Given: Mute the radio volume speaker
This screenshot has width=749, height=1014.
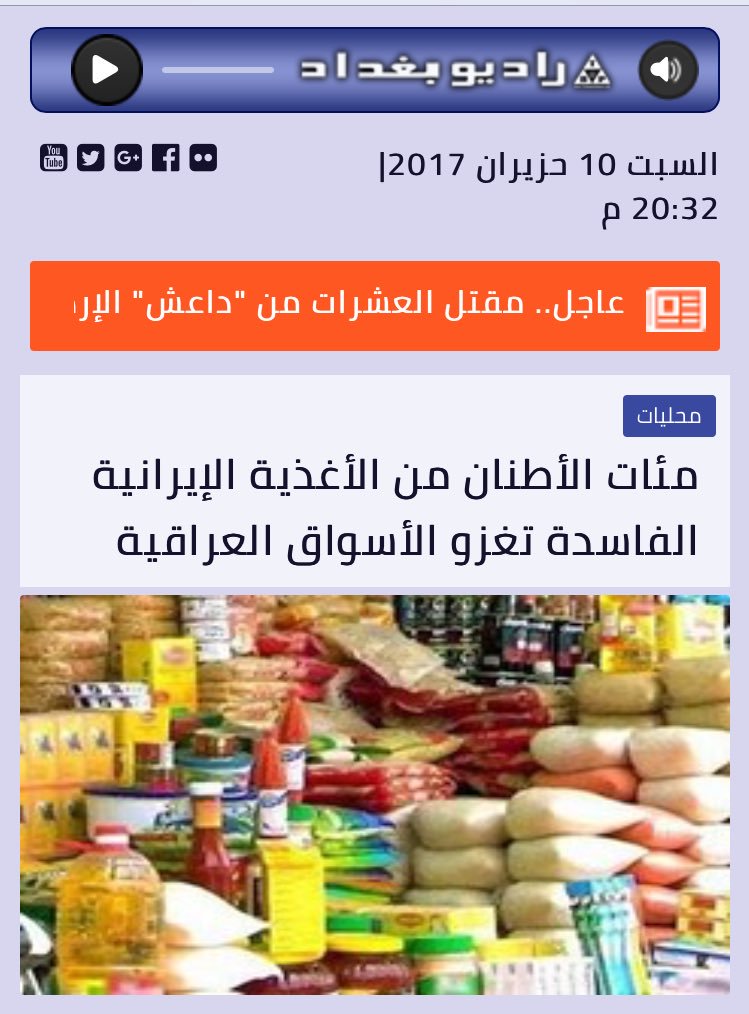Looking at the screenshot, I should point(667,70).
